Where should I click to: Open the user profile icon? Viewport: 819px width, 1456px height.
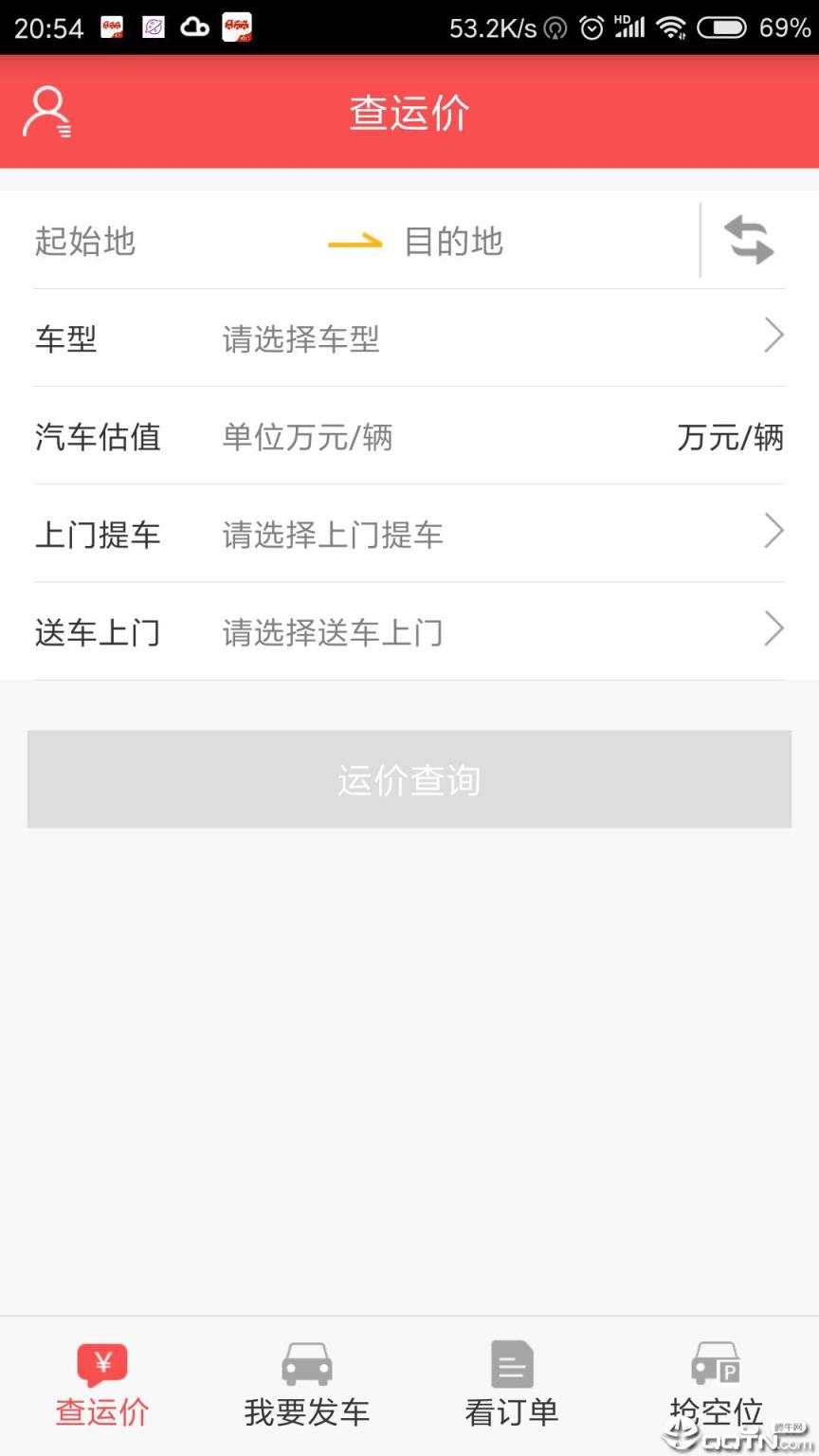point(45,111)
